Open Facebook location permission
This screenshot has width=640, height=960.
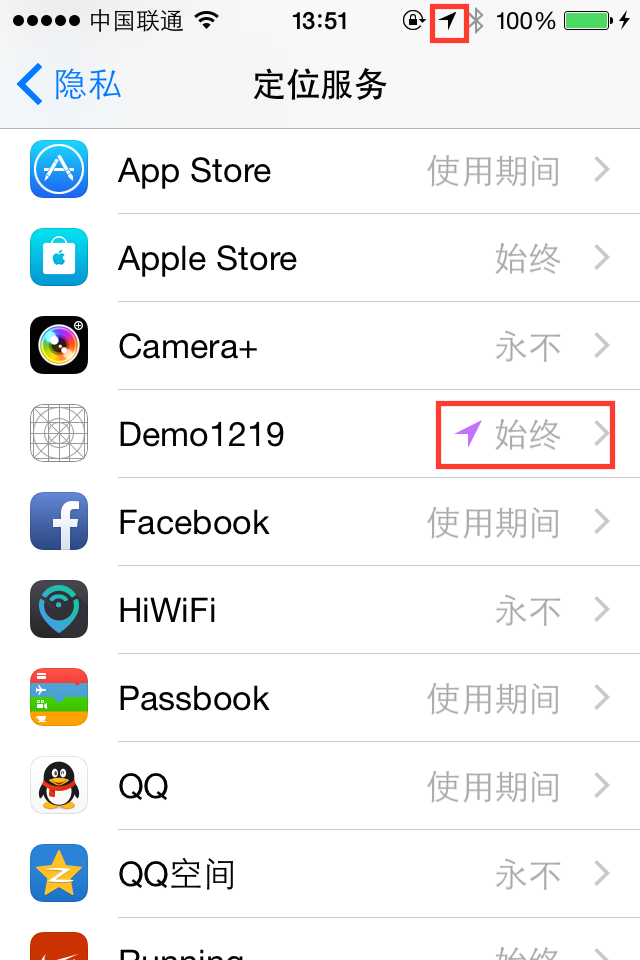pyautogui.click(x=320, y=522)
